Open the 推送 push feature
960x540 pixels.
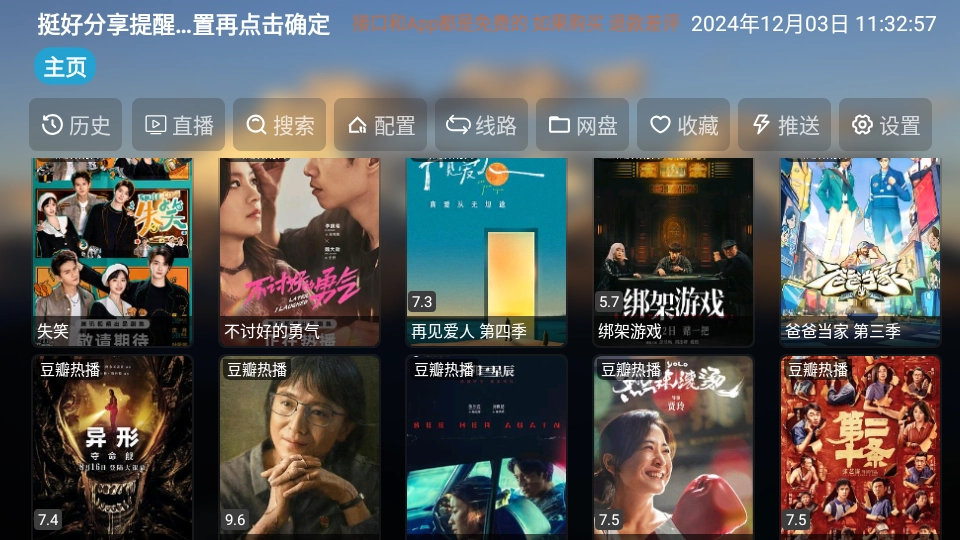point(785,125)
